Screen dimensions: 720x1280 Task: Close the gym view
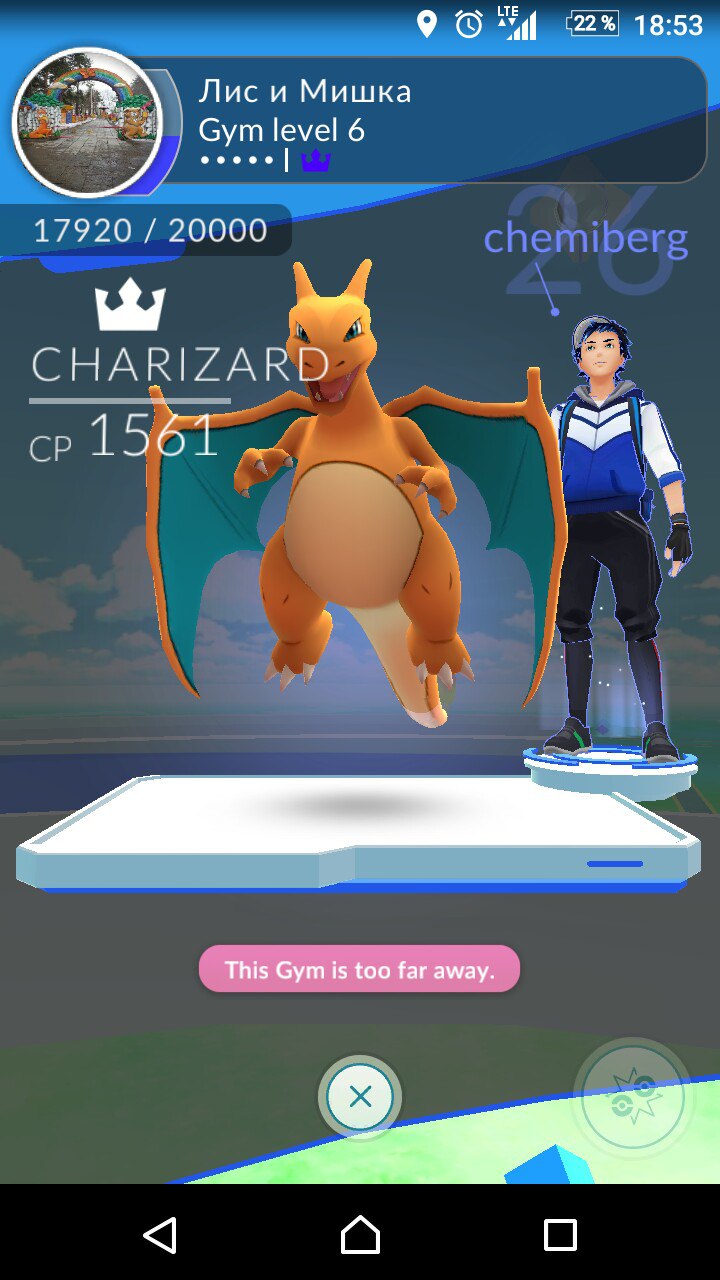point(360,1097)
